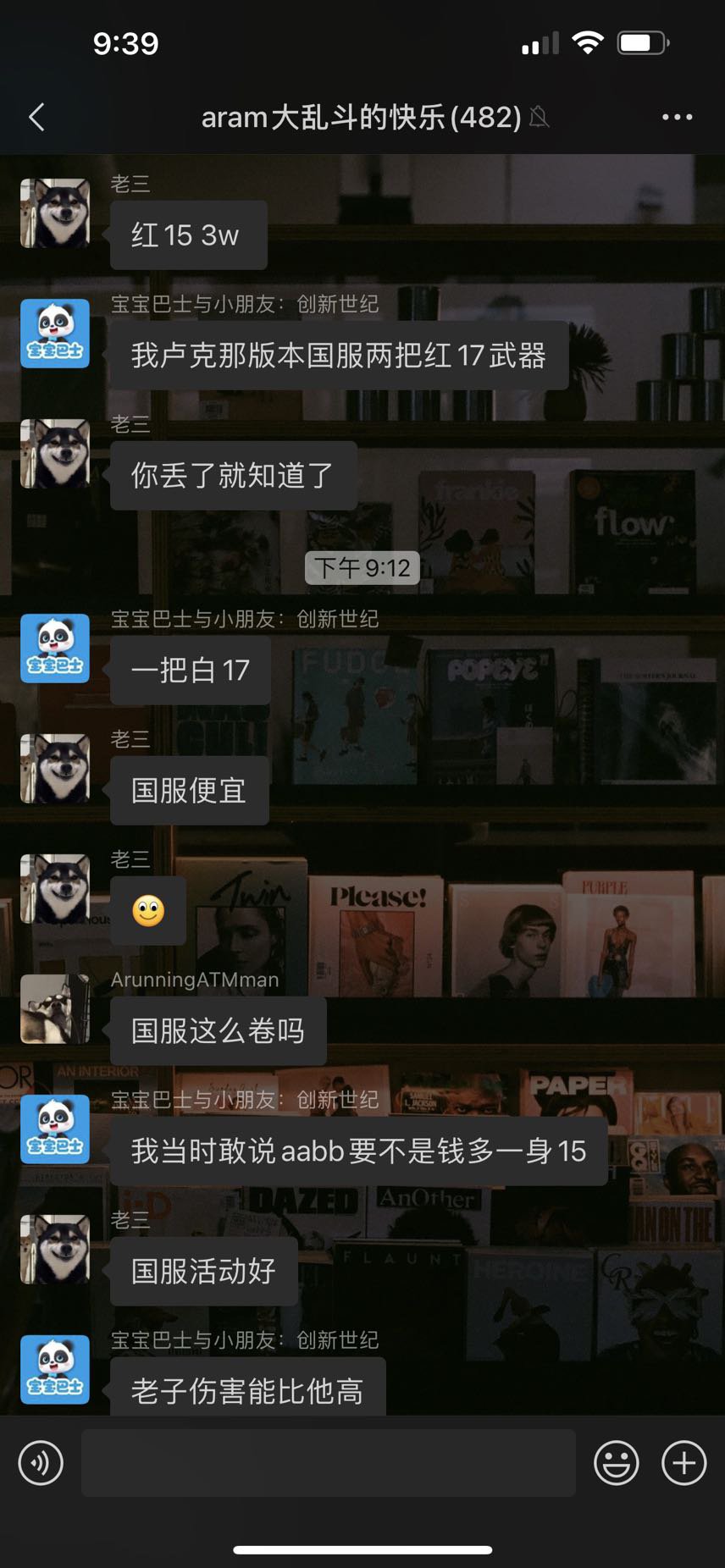The height and width of the screenshot is (1568, 725).
Task: Open the emoji picker icon
Action: pos(617,1463)
